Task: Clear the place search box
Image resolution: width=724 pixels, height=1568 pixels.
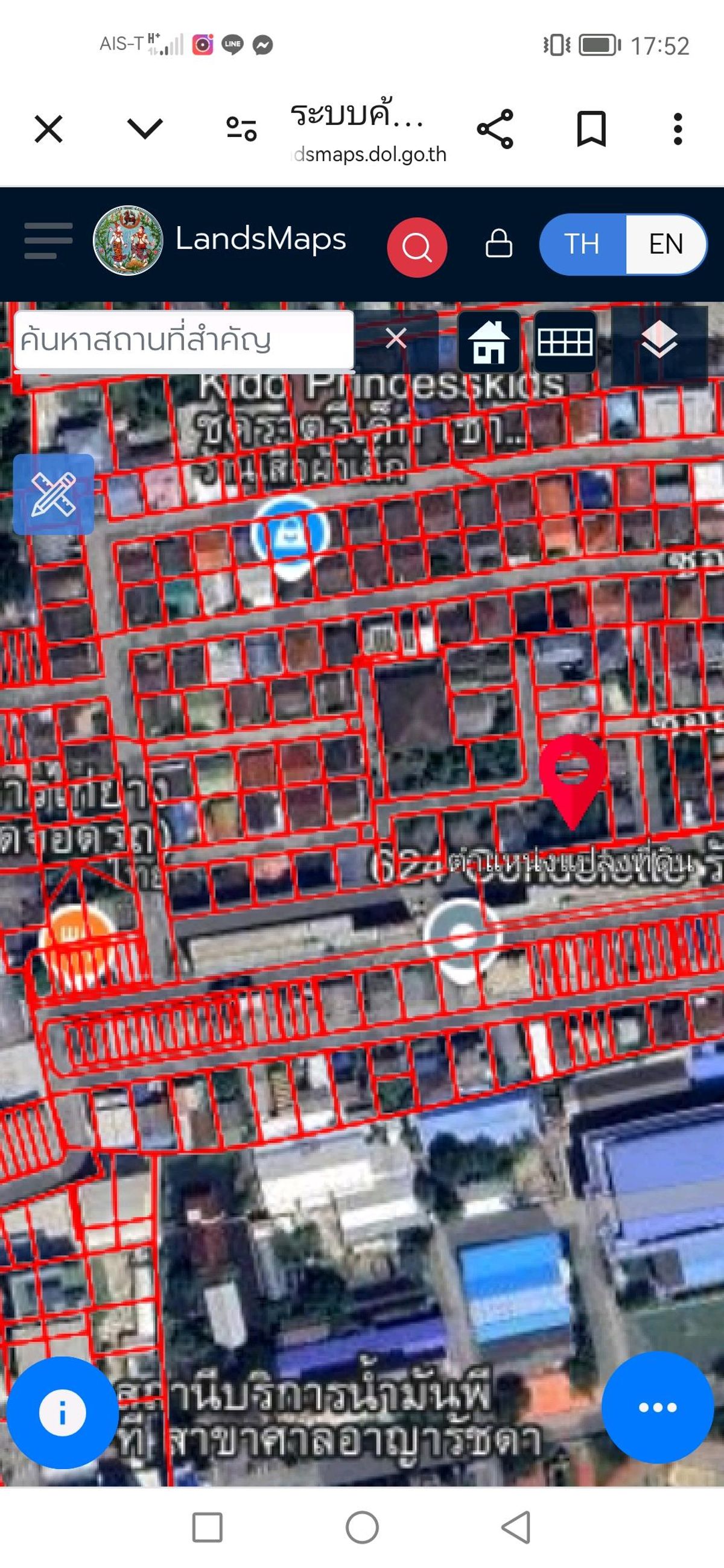Action: tap(396, 338)
